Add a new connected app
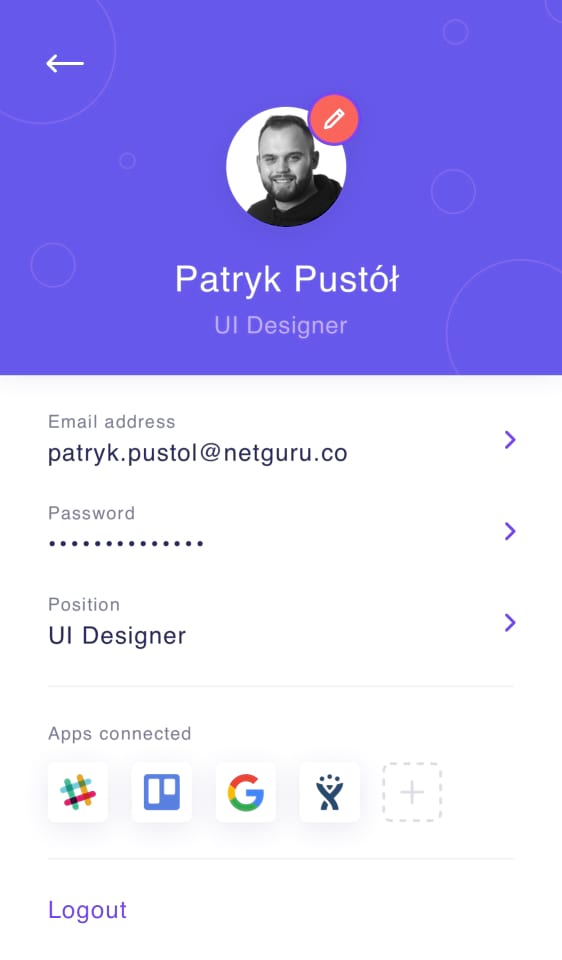This screenshot has height=960, width=562. tap(412, 792)
